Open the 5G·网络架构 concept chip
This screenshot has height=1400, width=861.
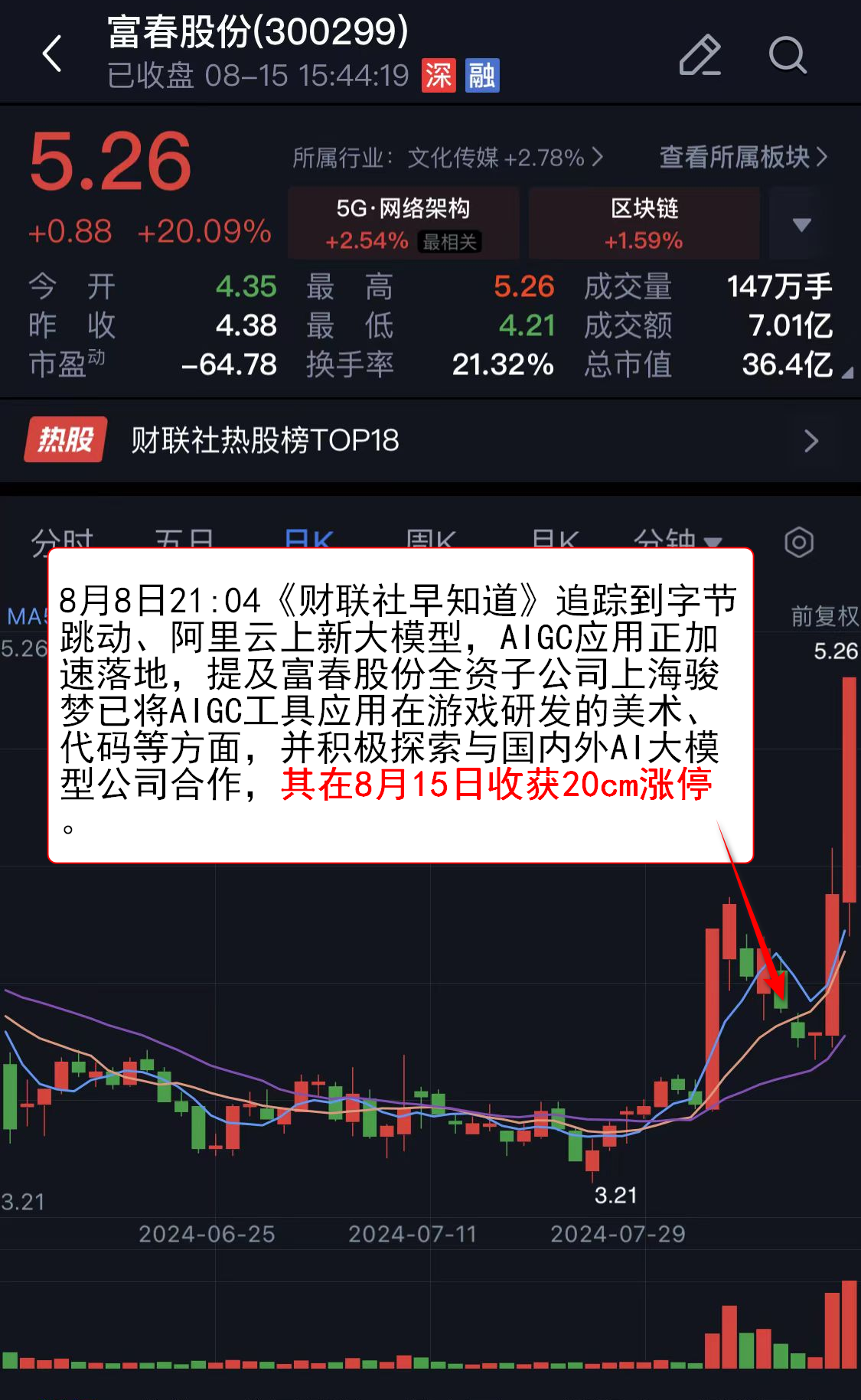pyautogui.click(x=403, y=224)
